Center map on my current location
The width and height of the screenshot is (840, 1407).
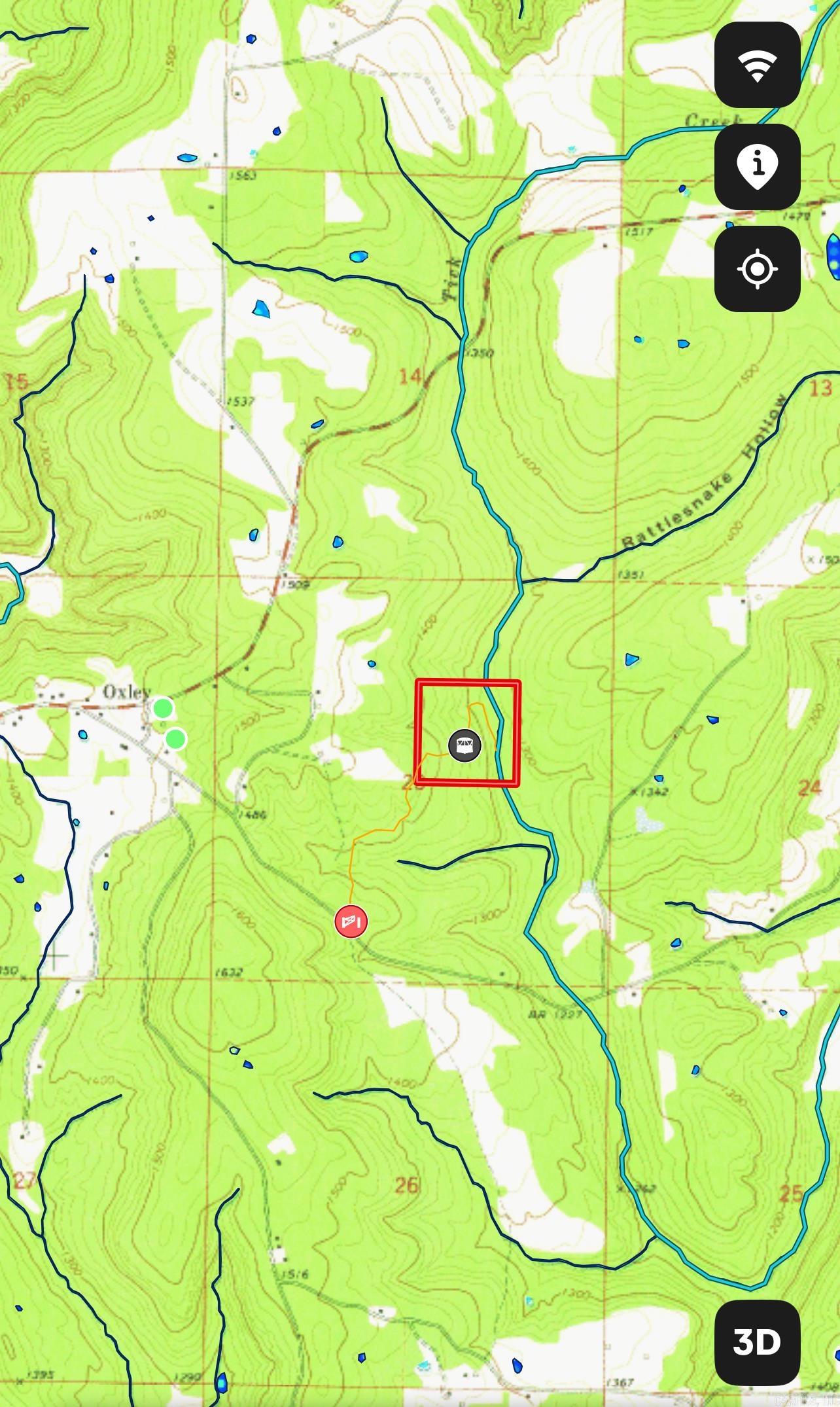click(x=757, y=269)
